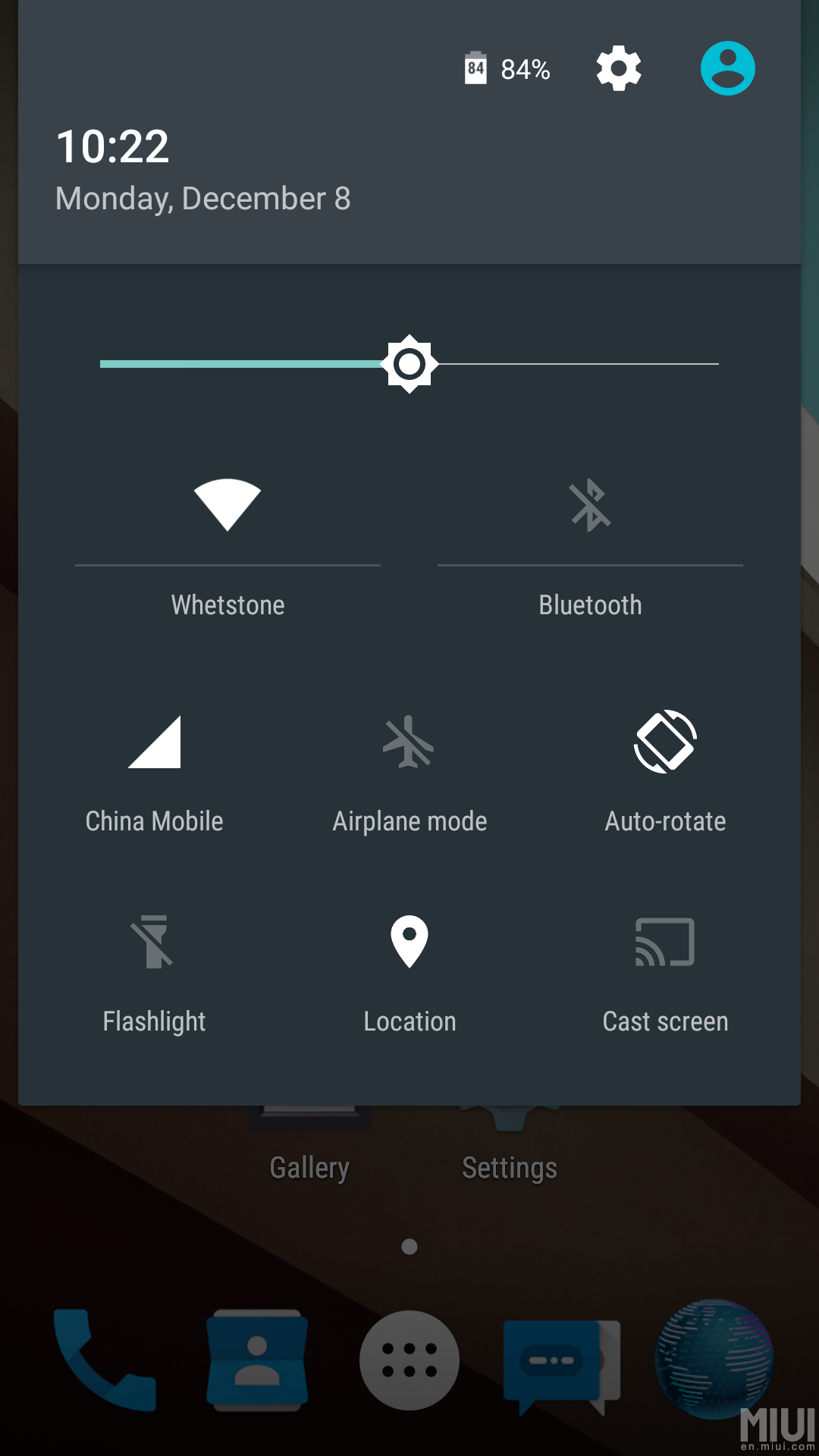Open China Mobile data tile

coord(154,773)
